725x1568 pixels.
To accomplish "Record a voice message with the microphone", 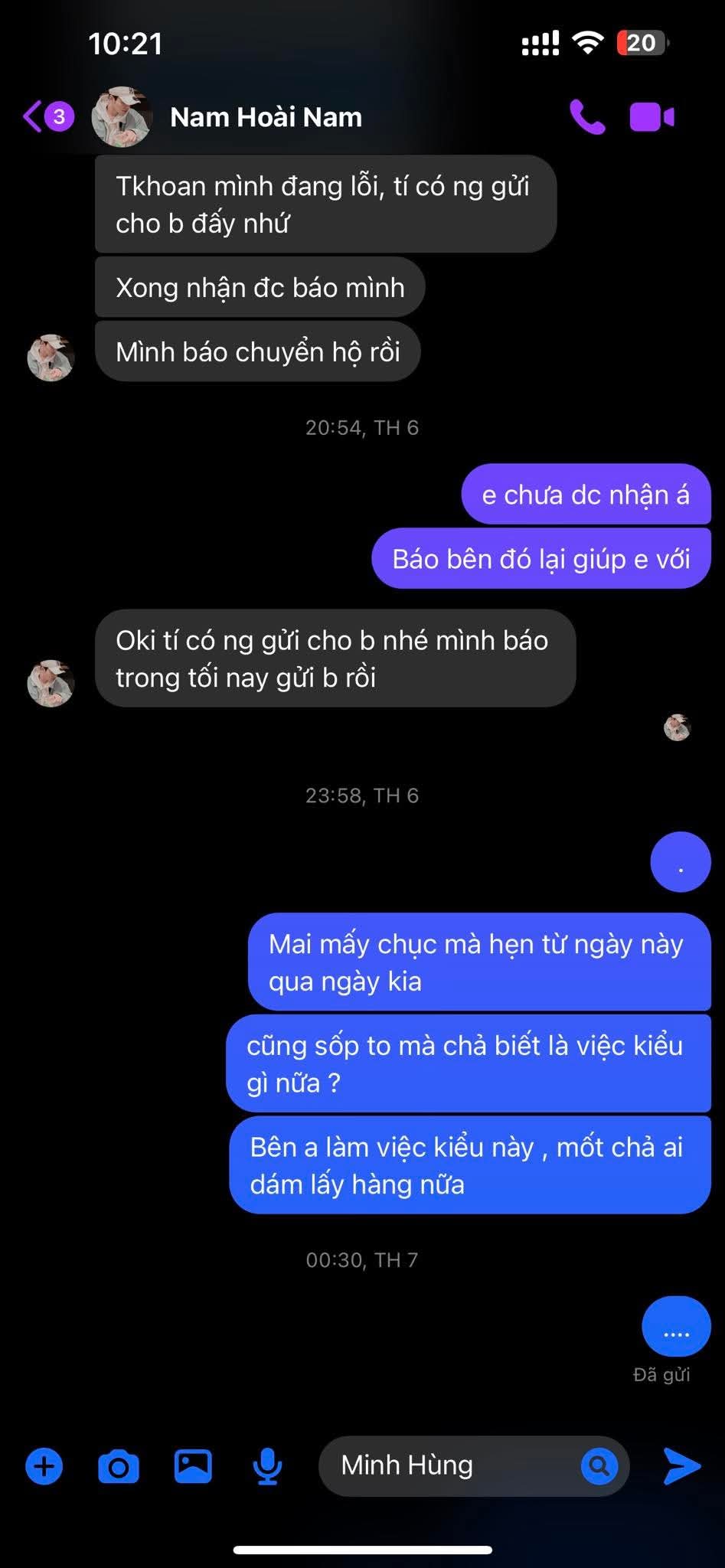I will click(x=267, y=1466).
